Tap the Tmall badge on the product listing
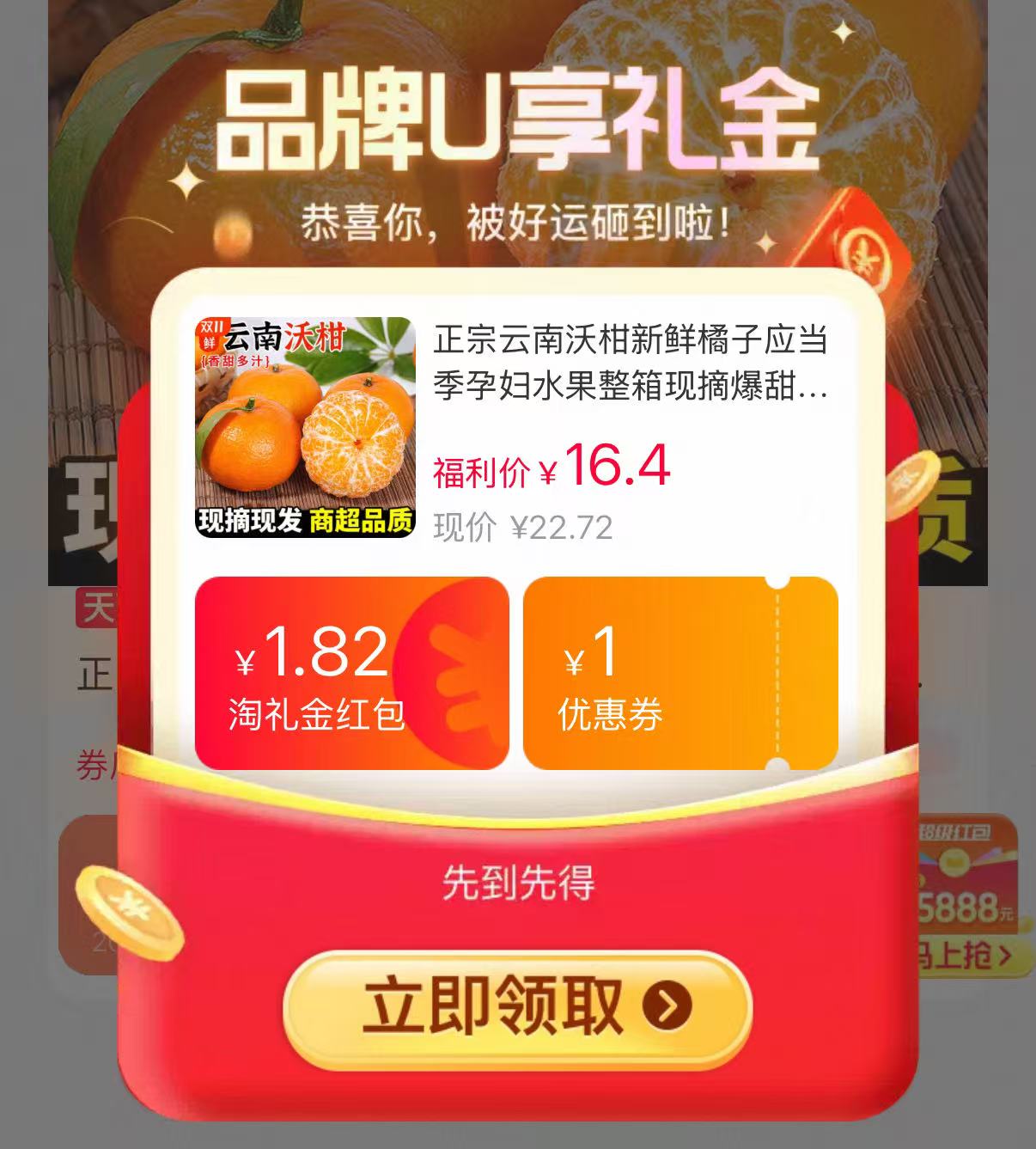Image resolution: width=1036 pixels, height=1149 pixels. 94,606
